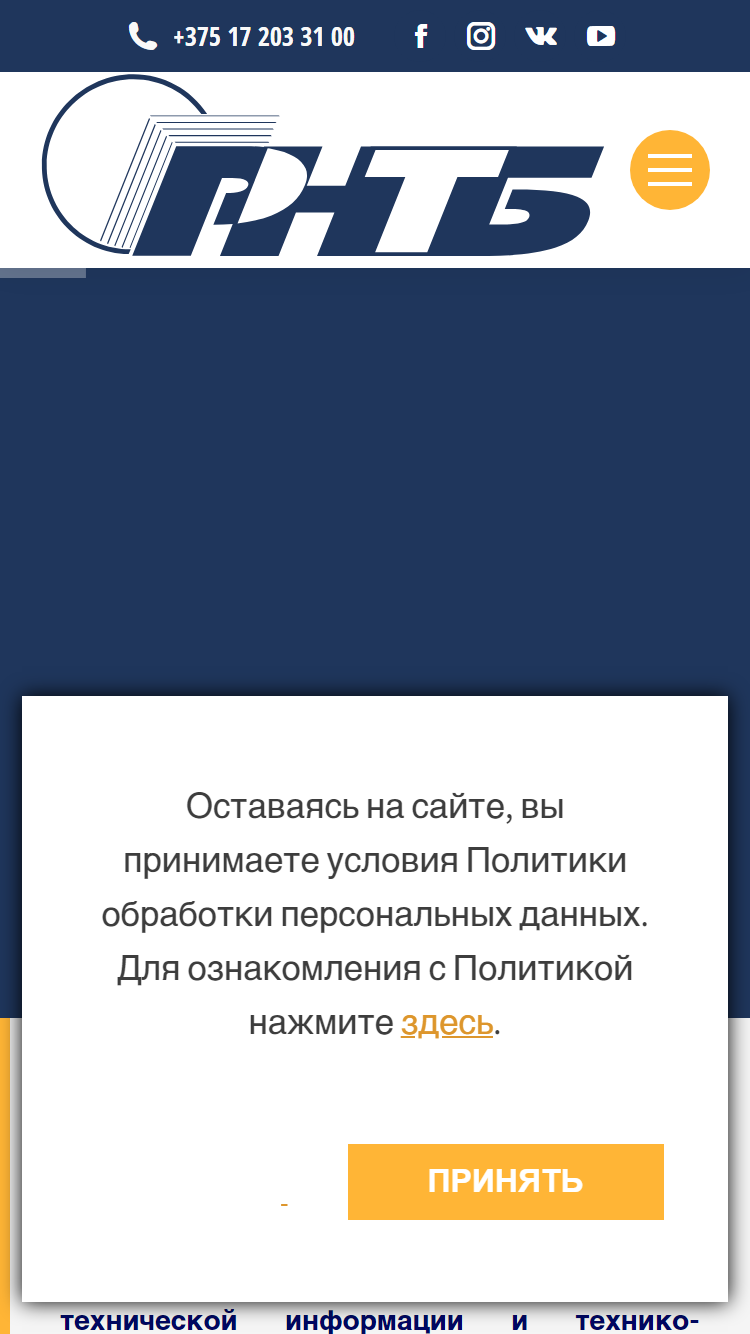
Task: Follow the 'здесь' policy link
Action: (x=447, y=1023)
